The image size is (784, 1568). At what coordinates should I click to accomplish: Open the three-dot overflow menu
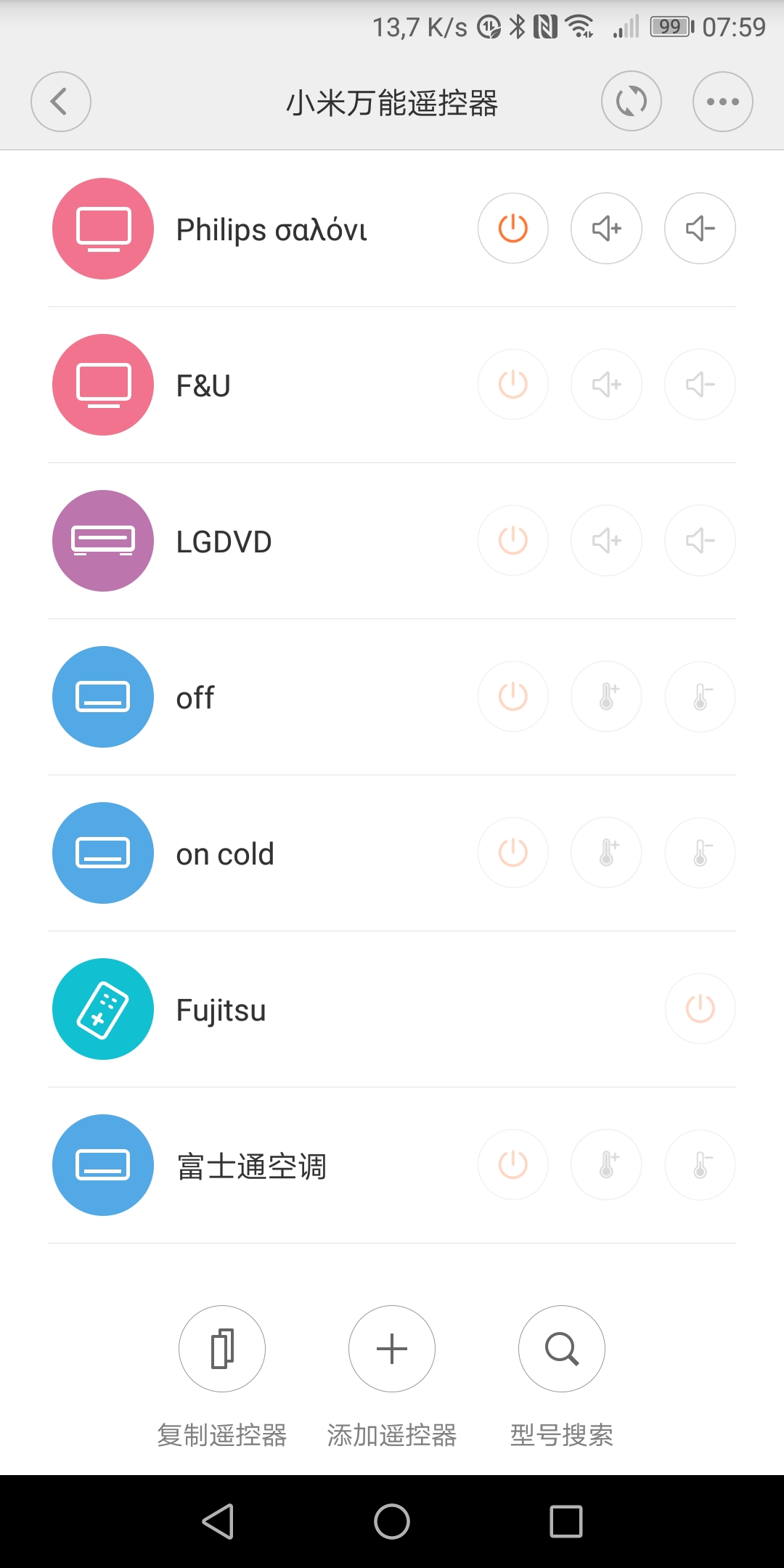(722, 102)
